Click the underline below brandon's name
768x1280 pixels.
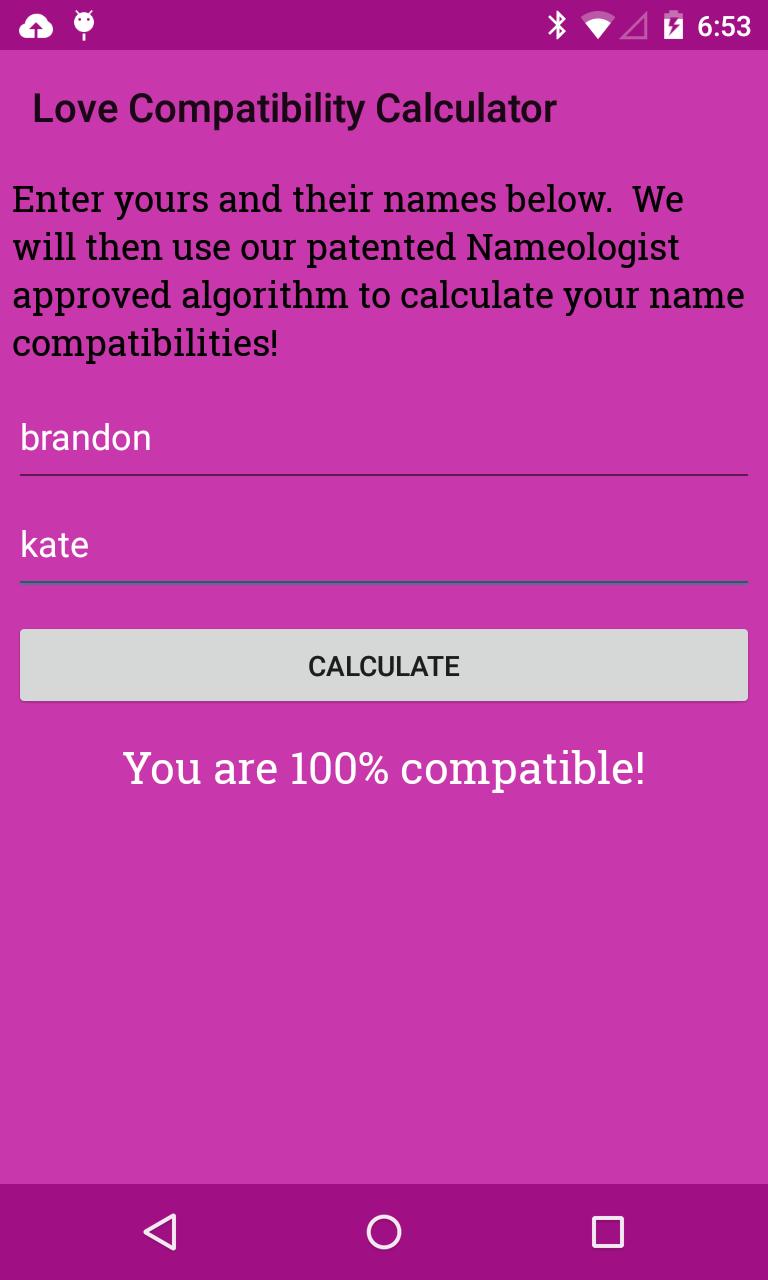pos(384,475)
